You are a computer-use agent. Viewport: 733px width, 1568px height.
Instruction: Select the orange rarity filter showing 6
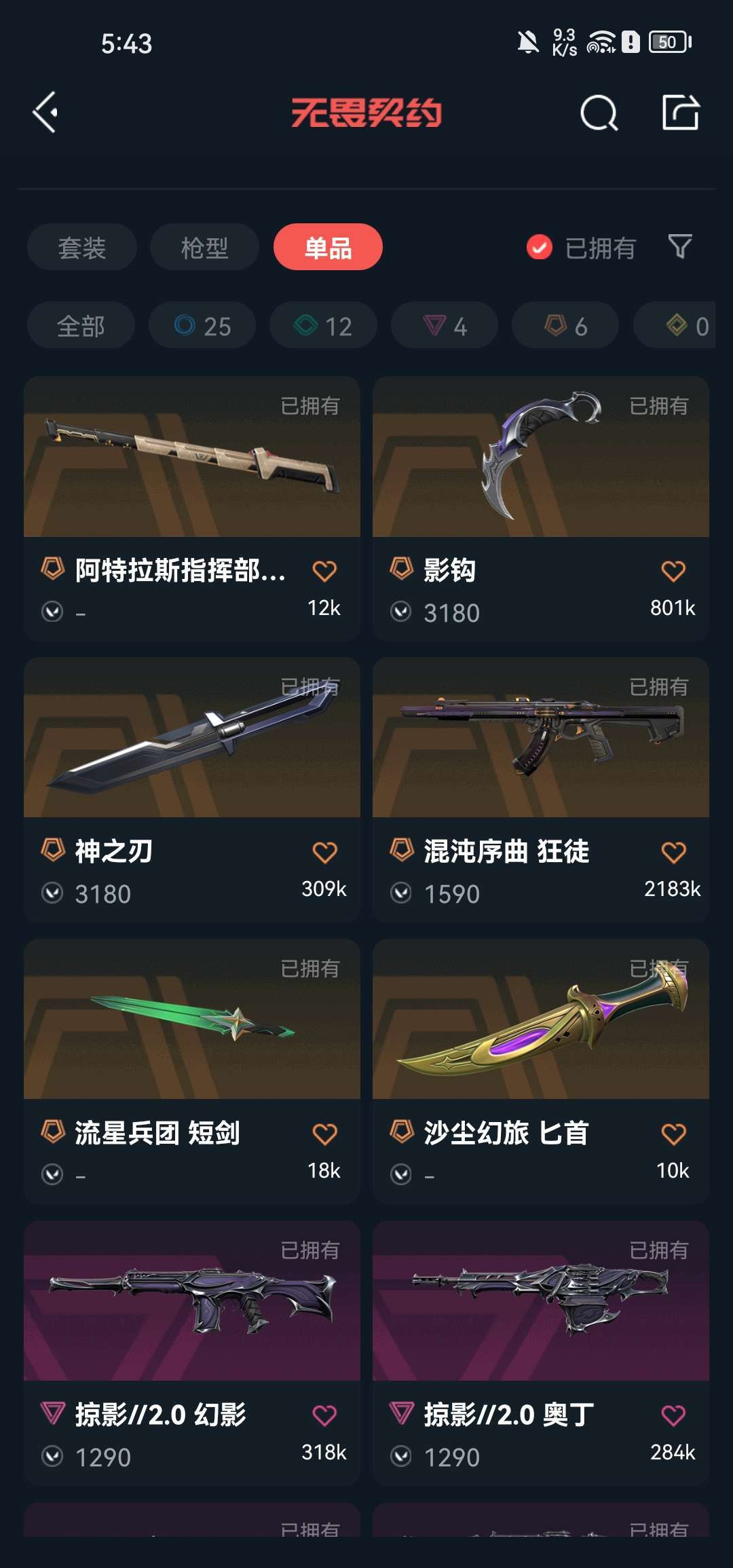[x=564, y=325]
